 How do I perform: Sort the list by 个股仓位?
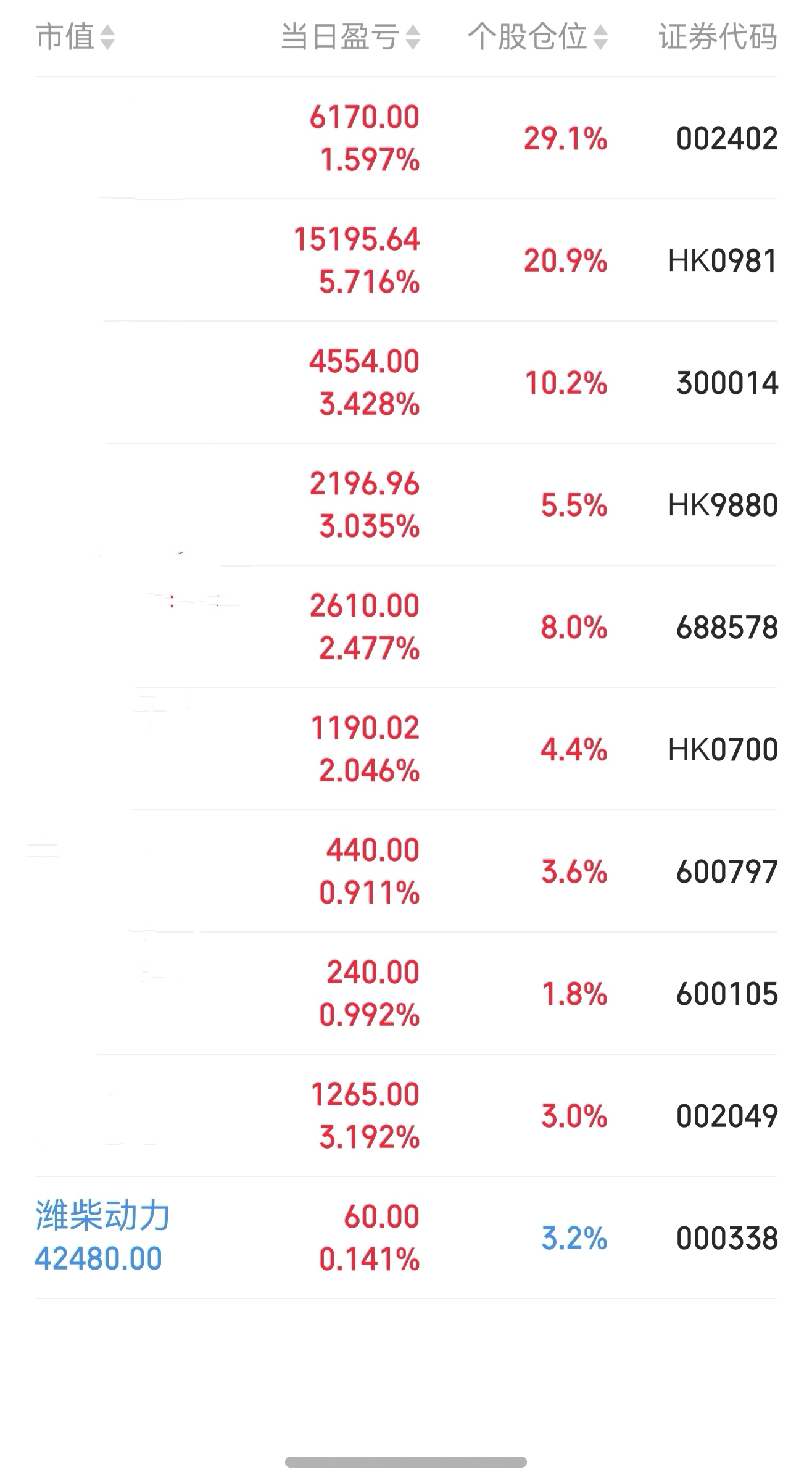[537, 37]
